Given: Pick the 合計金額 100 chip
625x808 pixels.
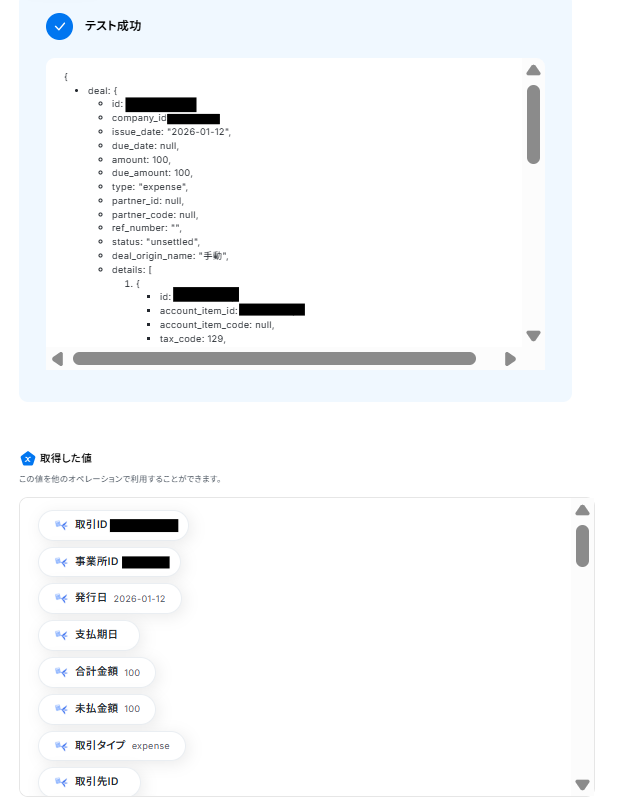Looking at the screenshot, I should point(97,672).
